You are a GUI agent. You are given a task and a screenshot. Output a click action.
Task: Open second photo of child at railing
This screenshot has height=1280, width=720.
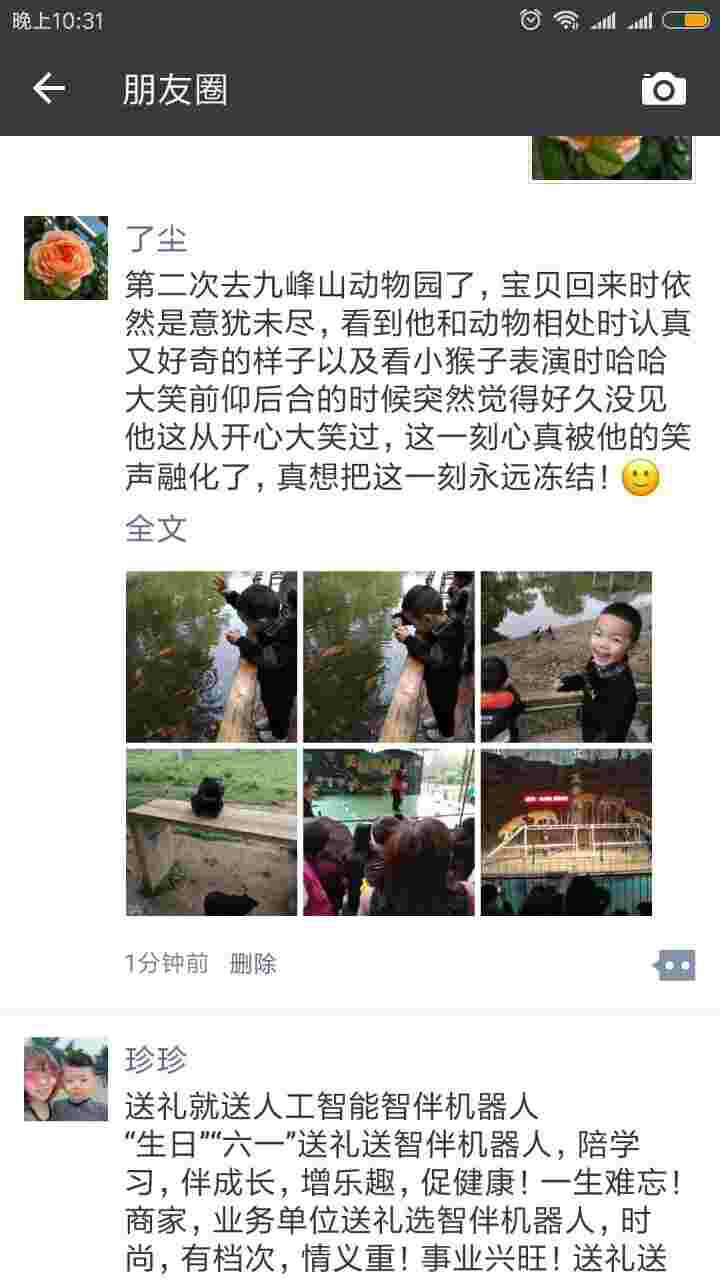(389, 656)
